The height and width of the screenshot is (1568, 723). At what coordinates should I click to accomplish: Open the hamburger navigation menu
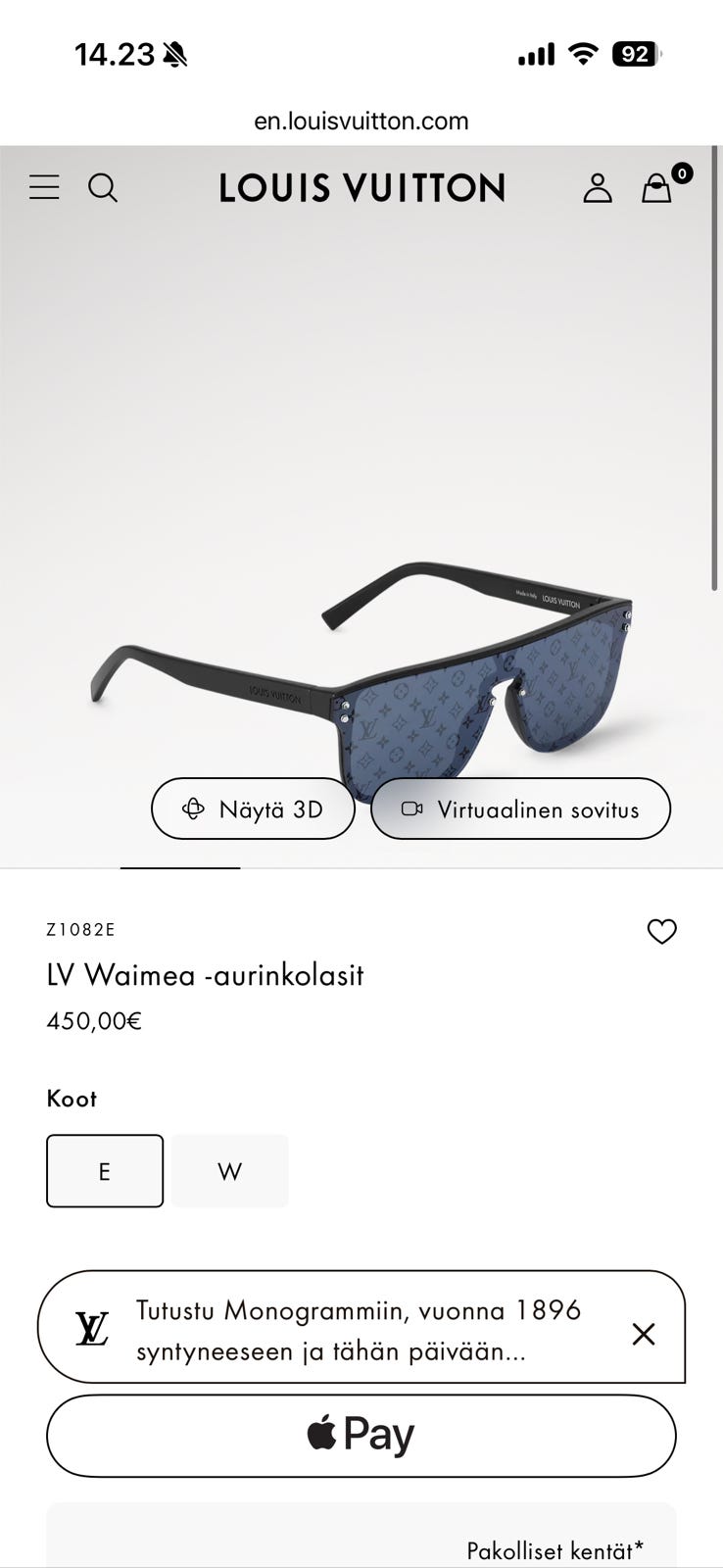(44, 187)
